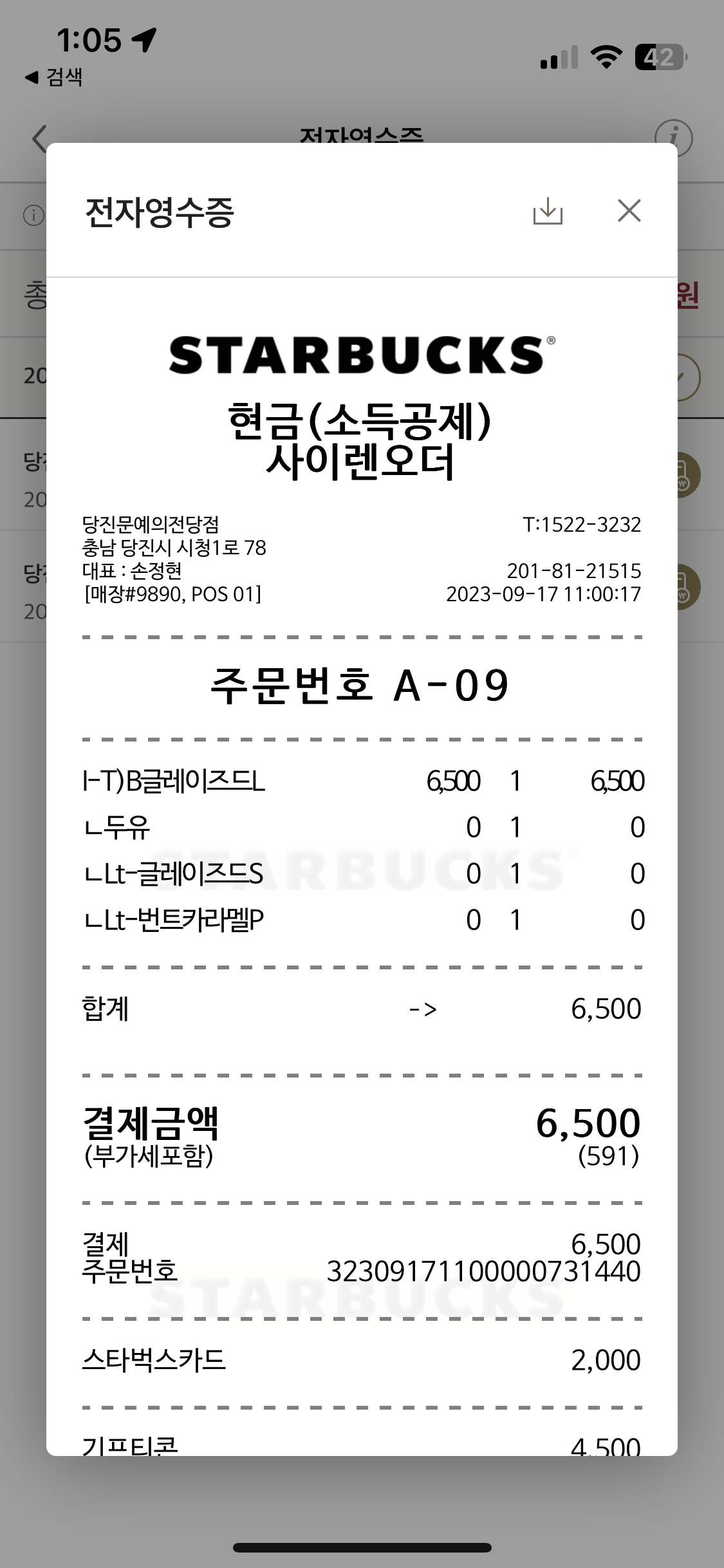Close the 전자영수증 popup
Viewport: 724px width, 1568px height.
click(629, 210)
